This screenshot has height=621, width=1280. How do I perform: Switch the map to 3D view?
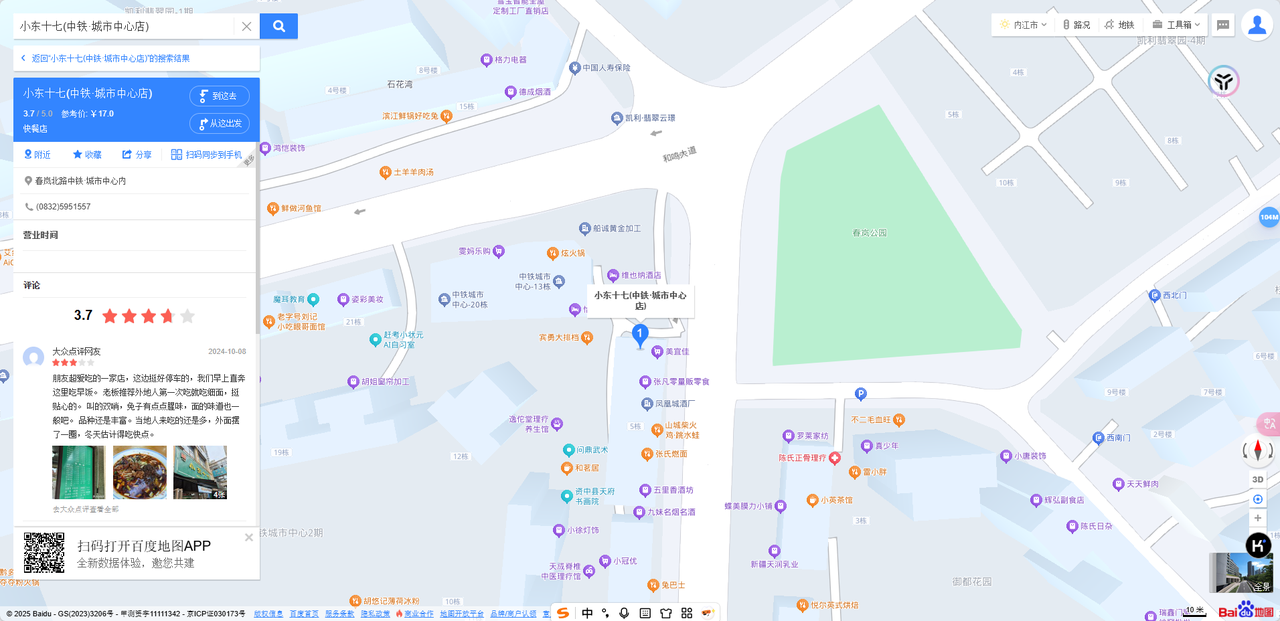pos(1258,479)
